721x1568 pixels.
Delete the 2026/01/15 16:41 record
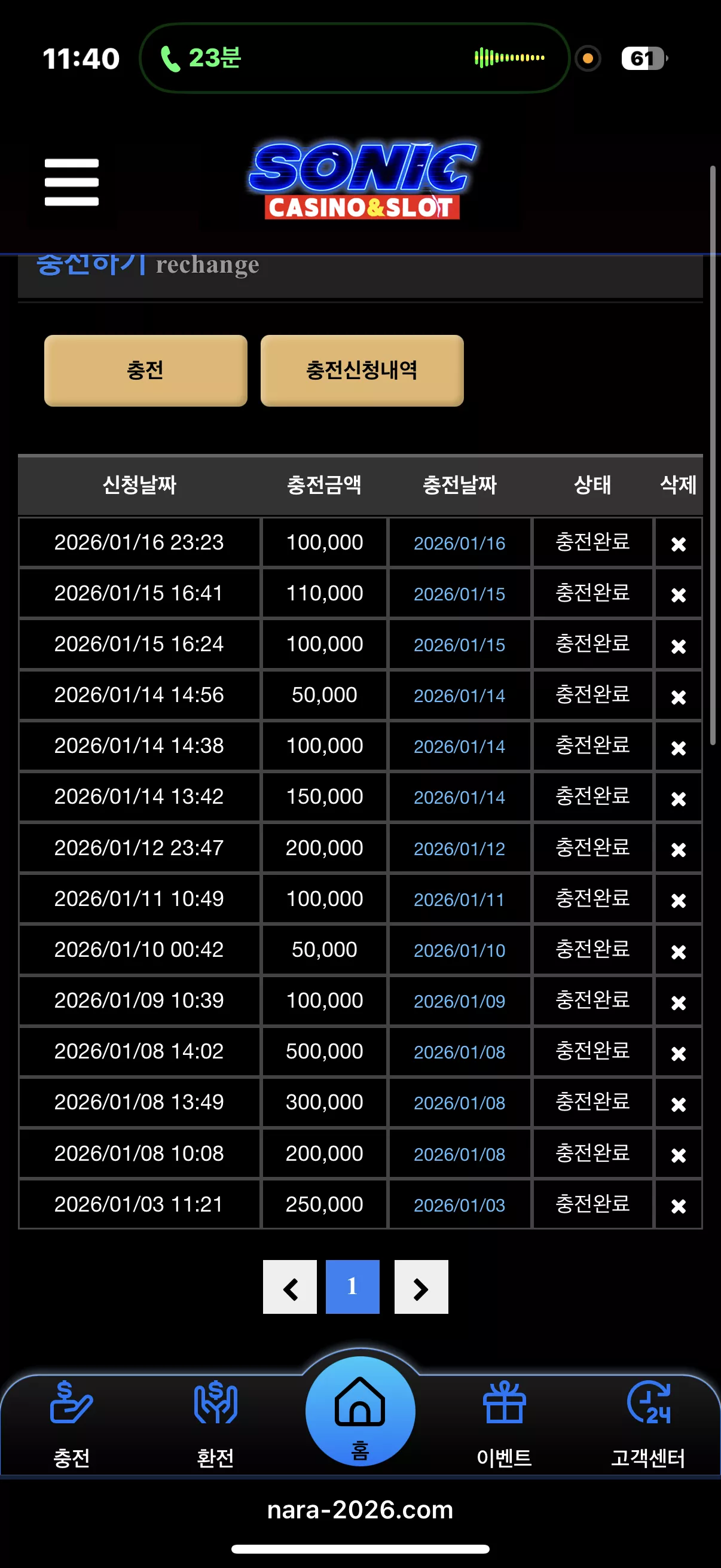tap(678, 594)
